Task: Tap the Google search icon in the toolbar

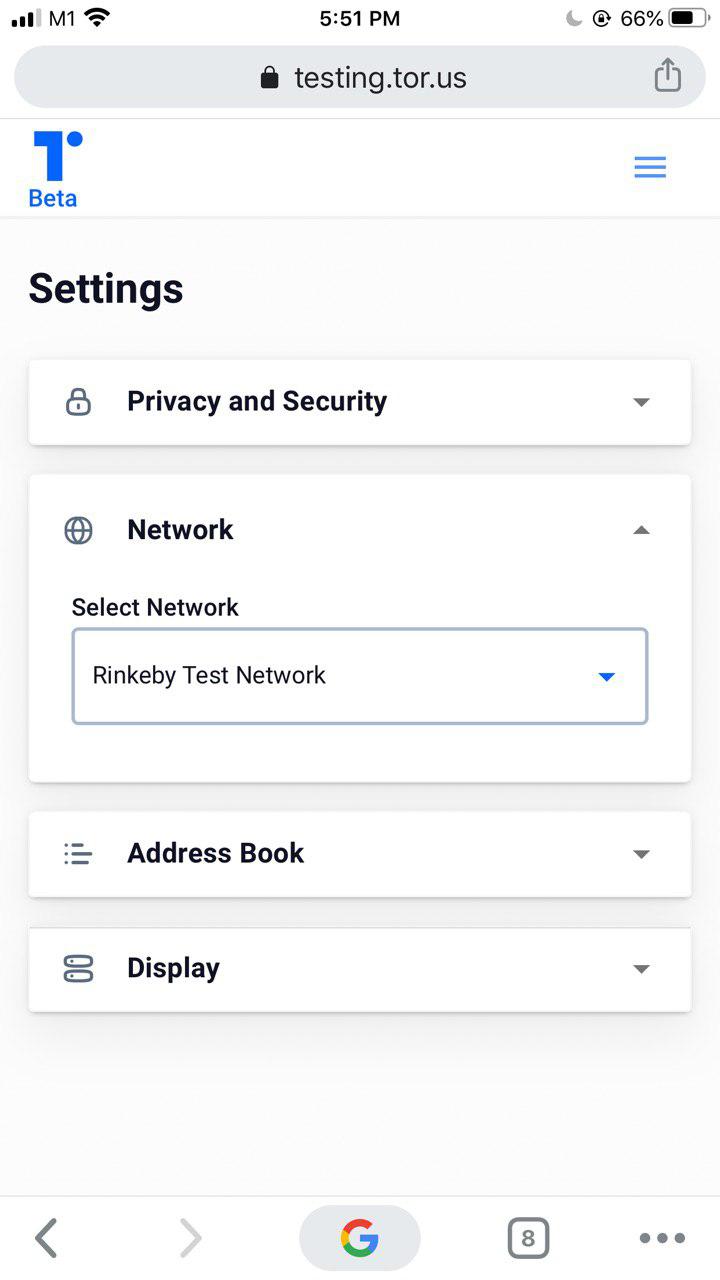Action: tap(359, 1237)
